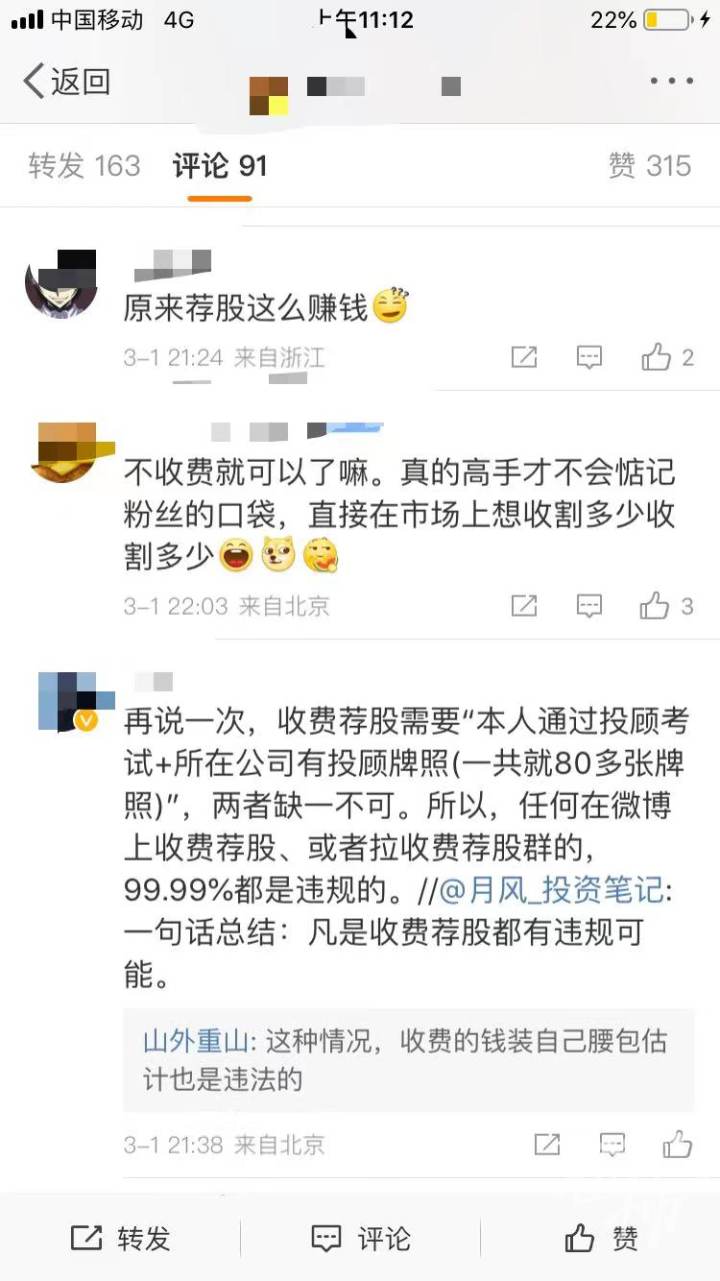Screen dimensions: 720x1281
Task: Open the post author's avatar in header
Action: [269, 95]
